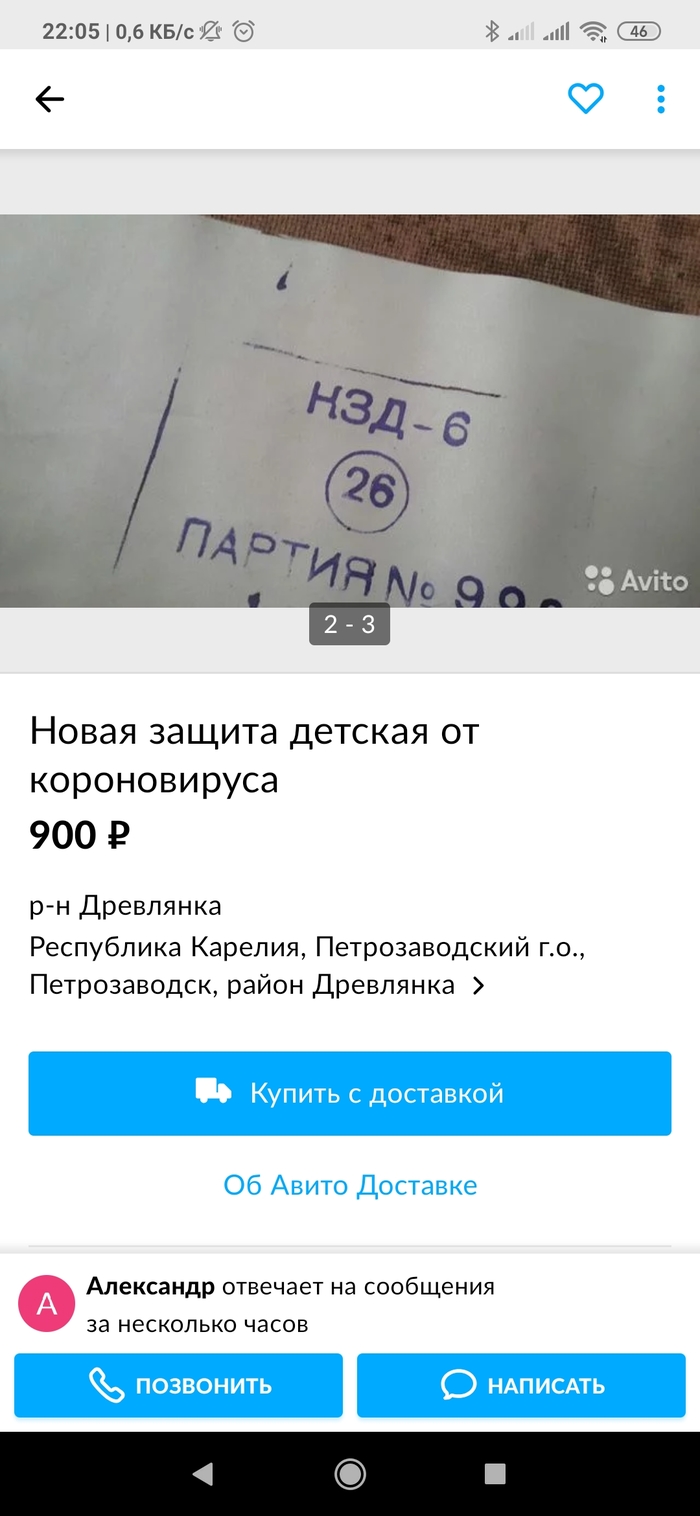Message the seller with Написать

(521, 1385)
